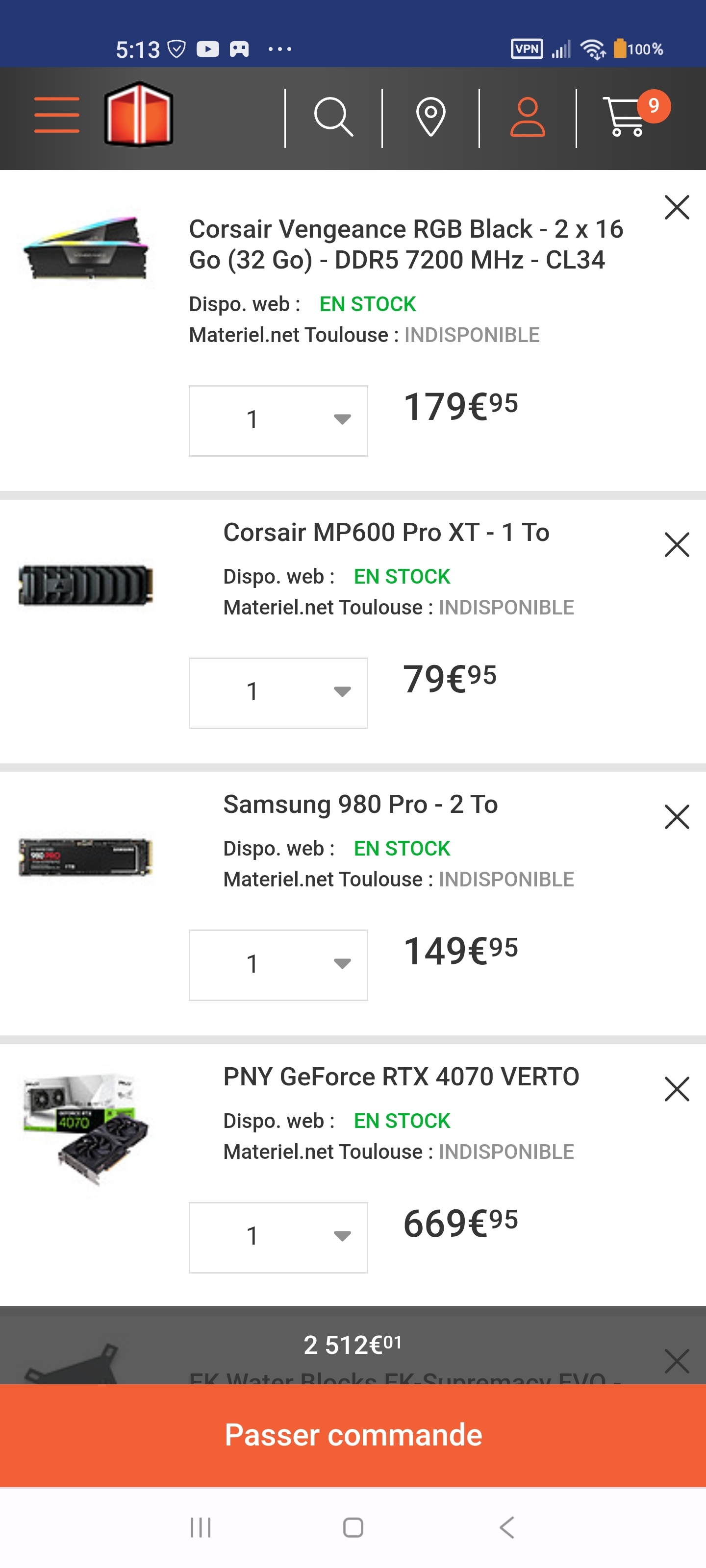
Task: Remove PNY GeForce RTX 4070 VERTO from cart
Action: pos(677,1089)
